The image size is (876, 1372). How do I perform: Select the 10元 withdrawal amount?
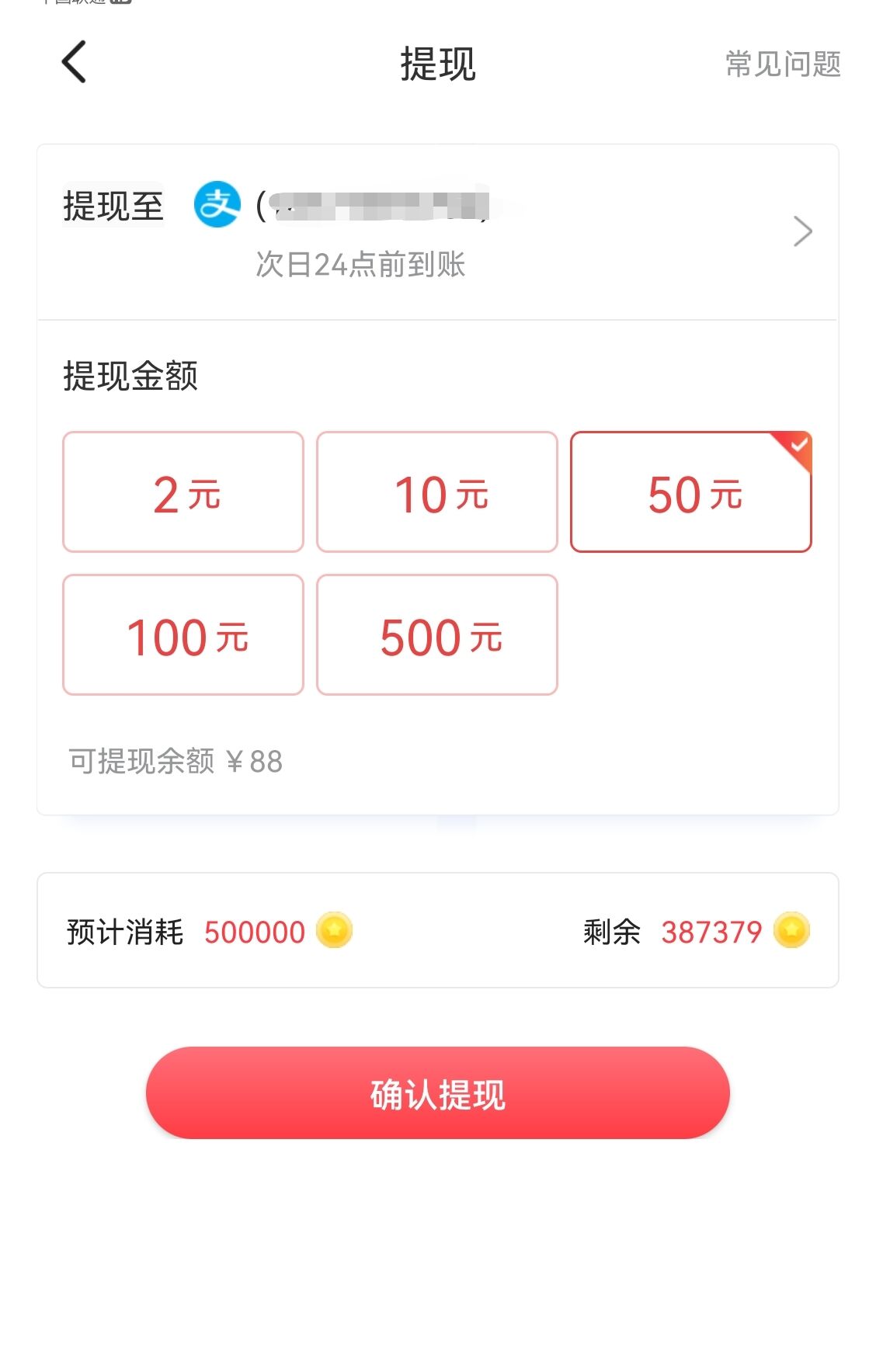(x=436, y=491)
